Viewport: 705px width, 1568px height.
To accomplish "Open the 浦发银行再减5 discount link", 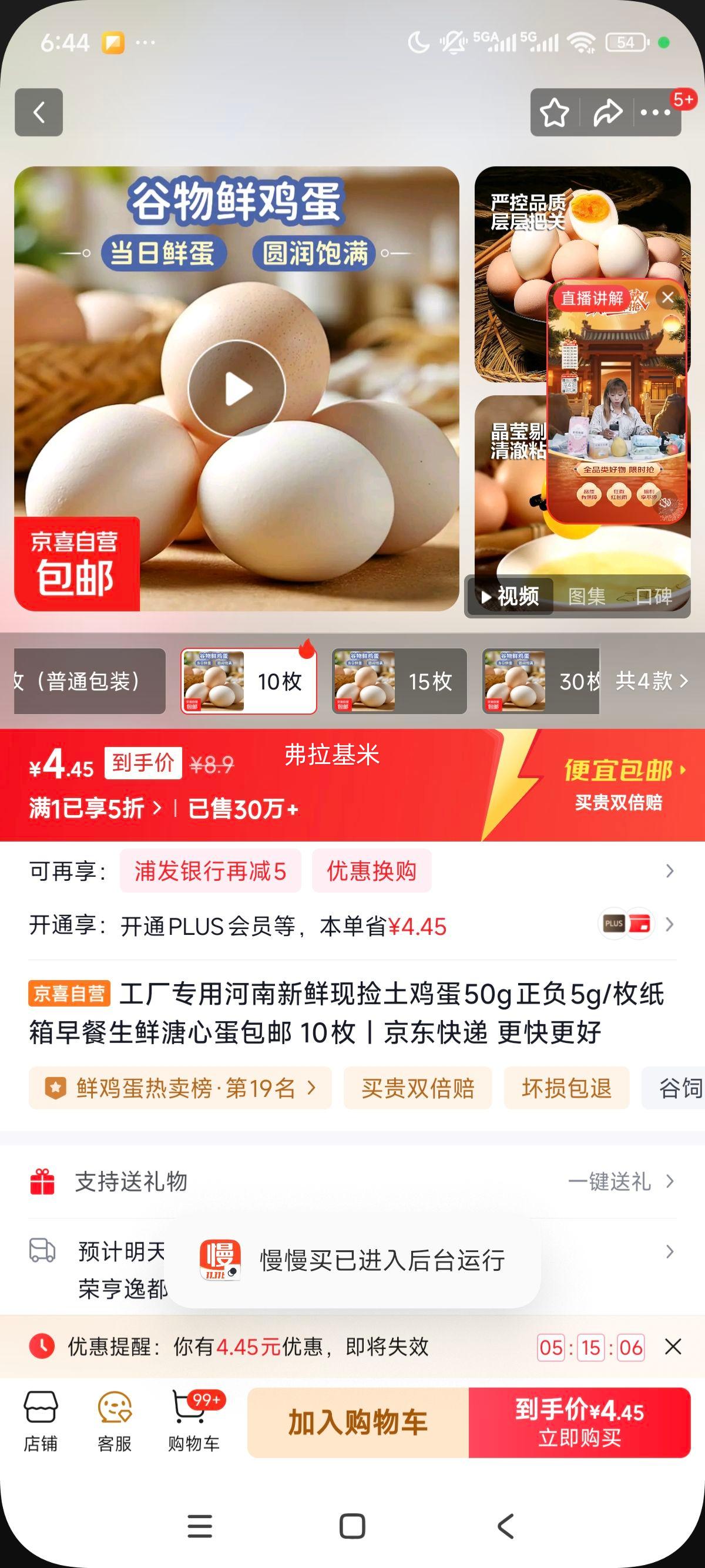I will pyautogui.click(x=211, y=871).
